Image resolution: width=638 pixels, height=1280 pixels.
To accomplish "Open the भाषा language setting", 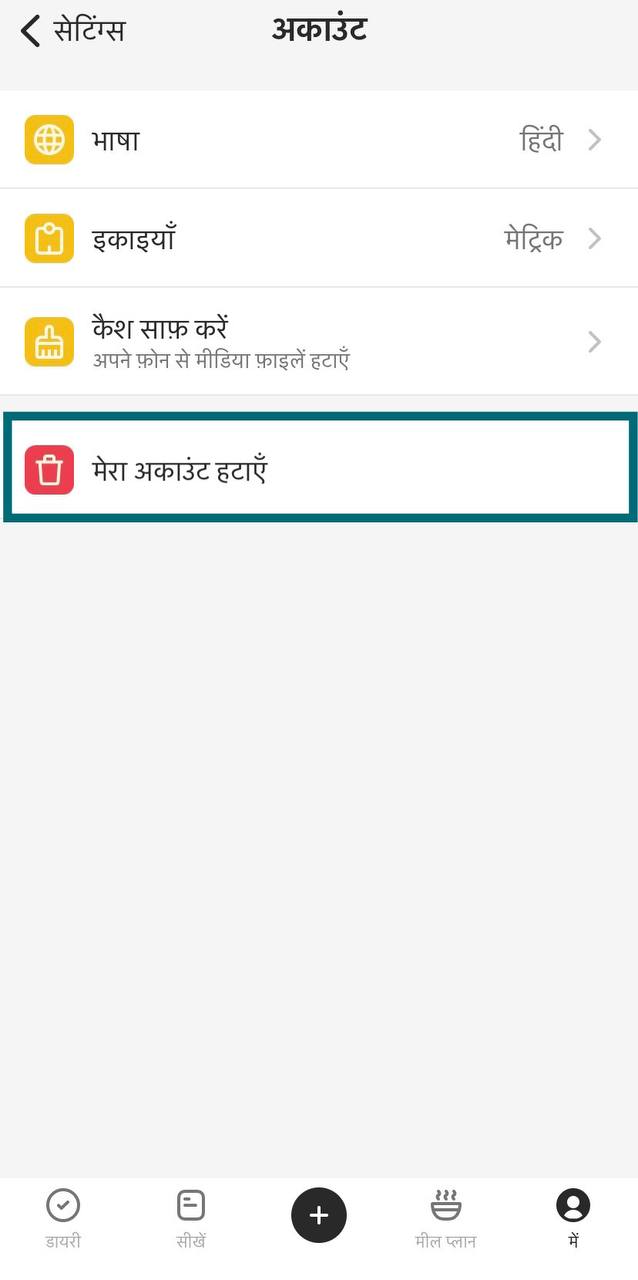I will pos(318,140).
